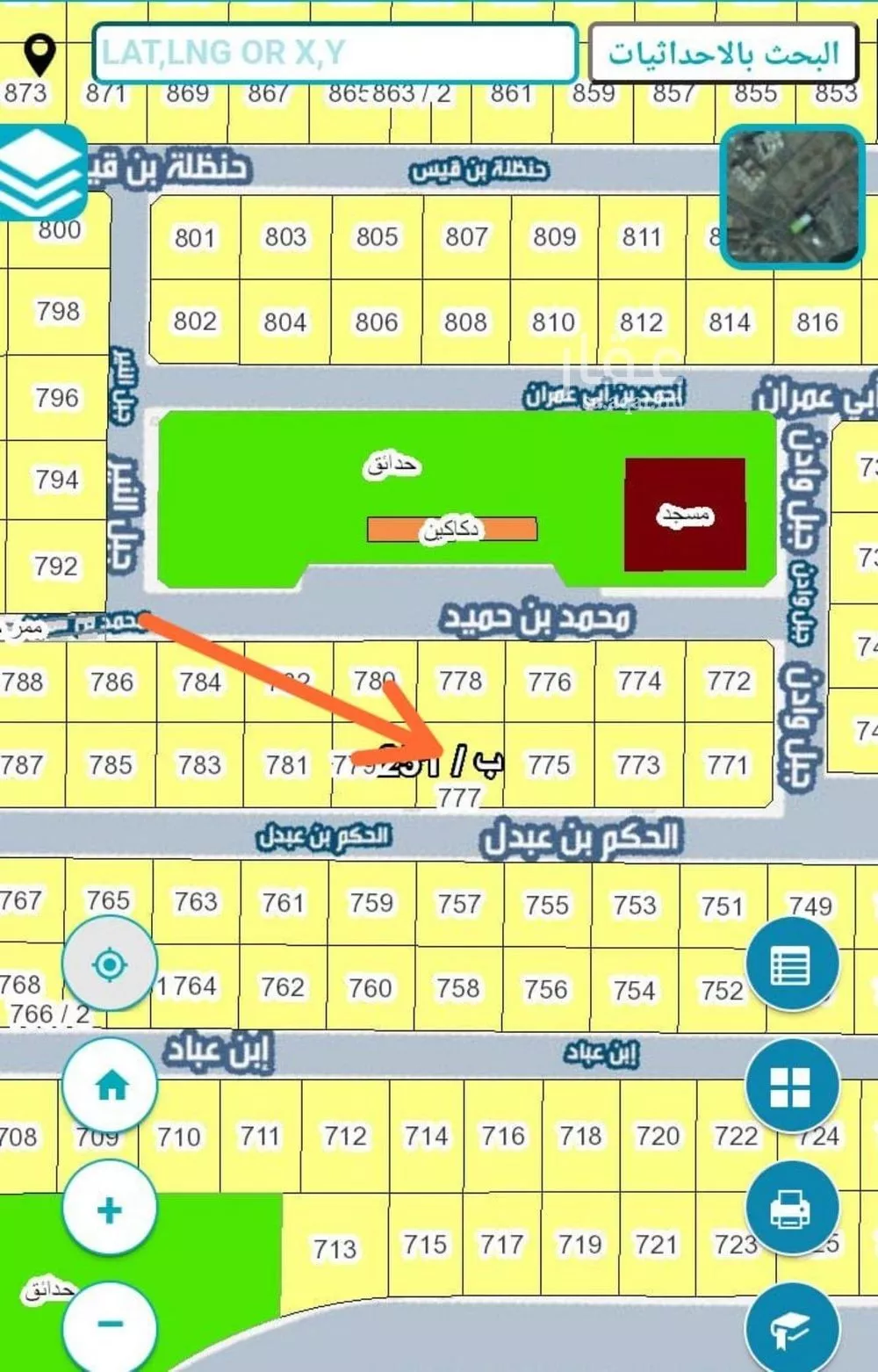
Task: Click the four-squares grid view icon
Action: tap(793, 1087)
